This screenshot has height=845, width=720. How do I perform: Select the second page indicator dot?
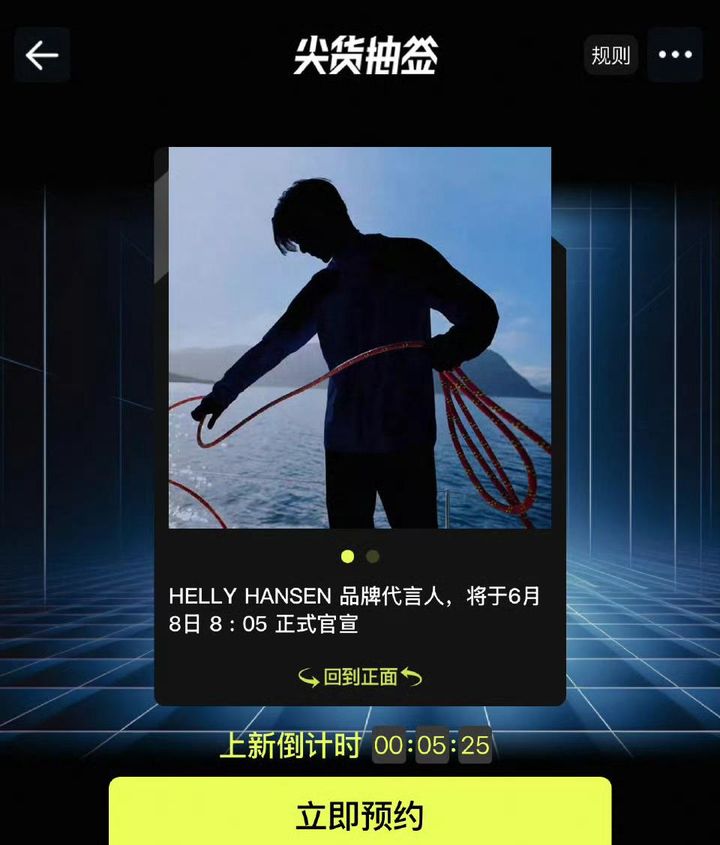(x=373, y=557)
